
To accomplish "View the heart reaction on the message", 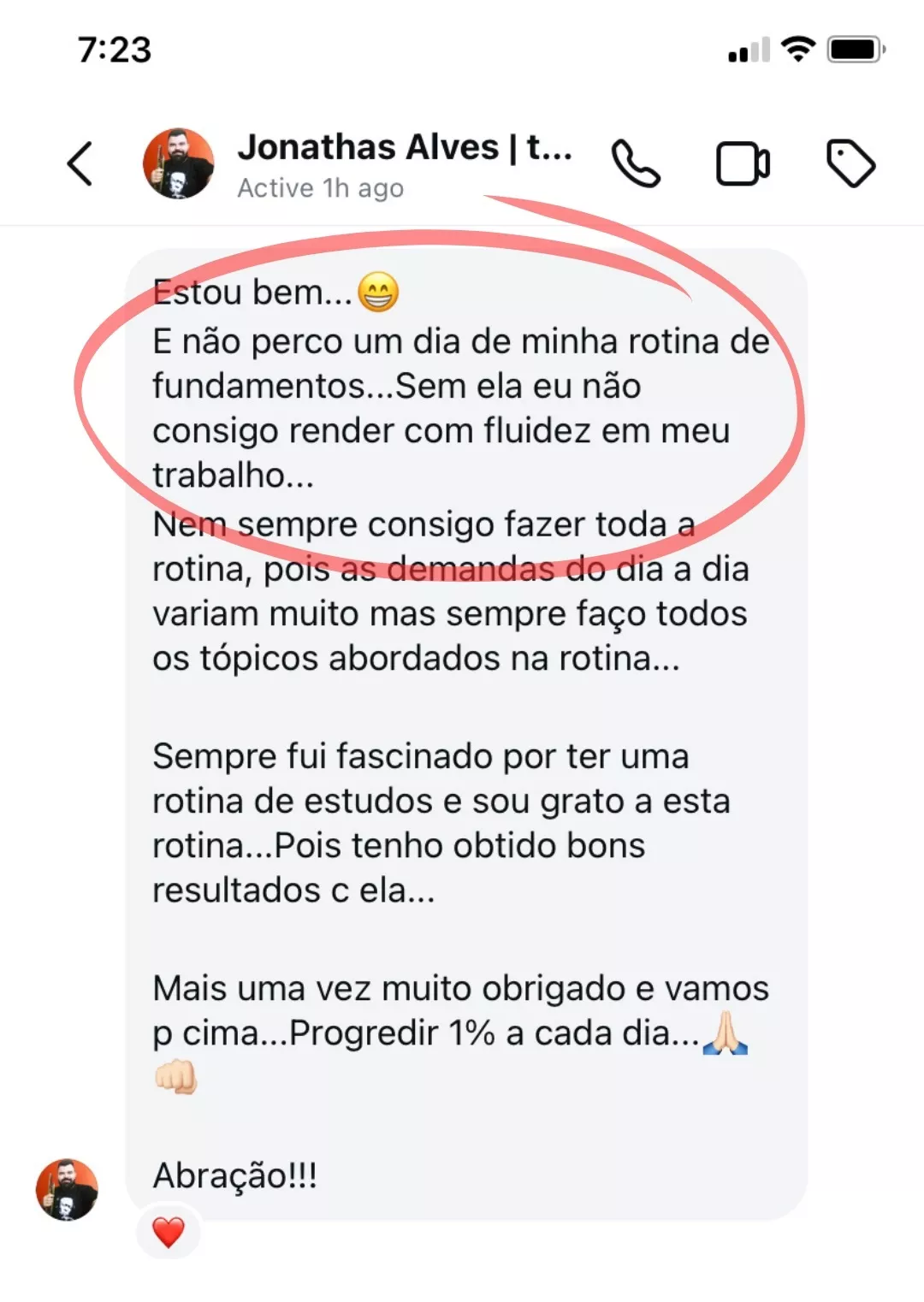I will (x=169, y=1232).
